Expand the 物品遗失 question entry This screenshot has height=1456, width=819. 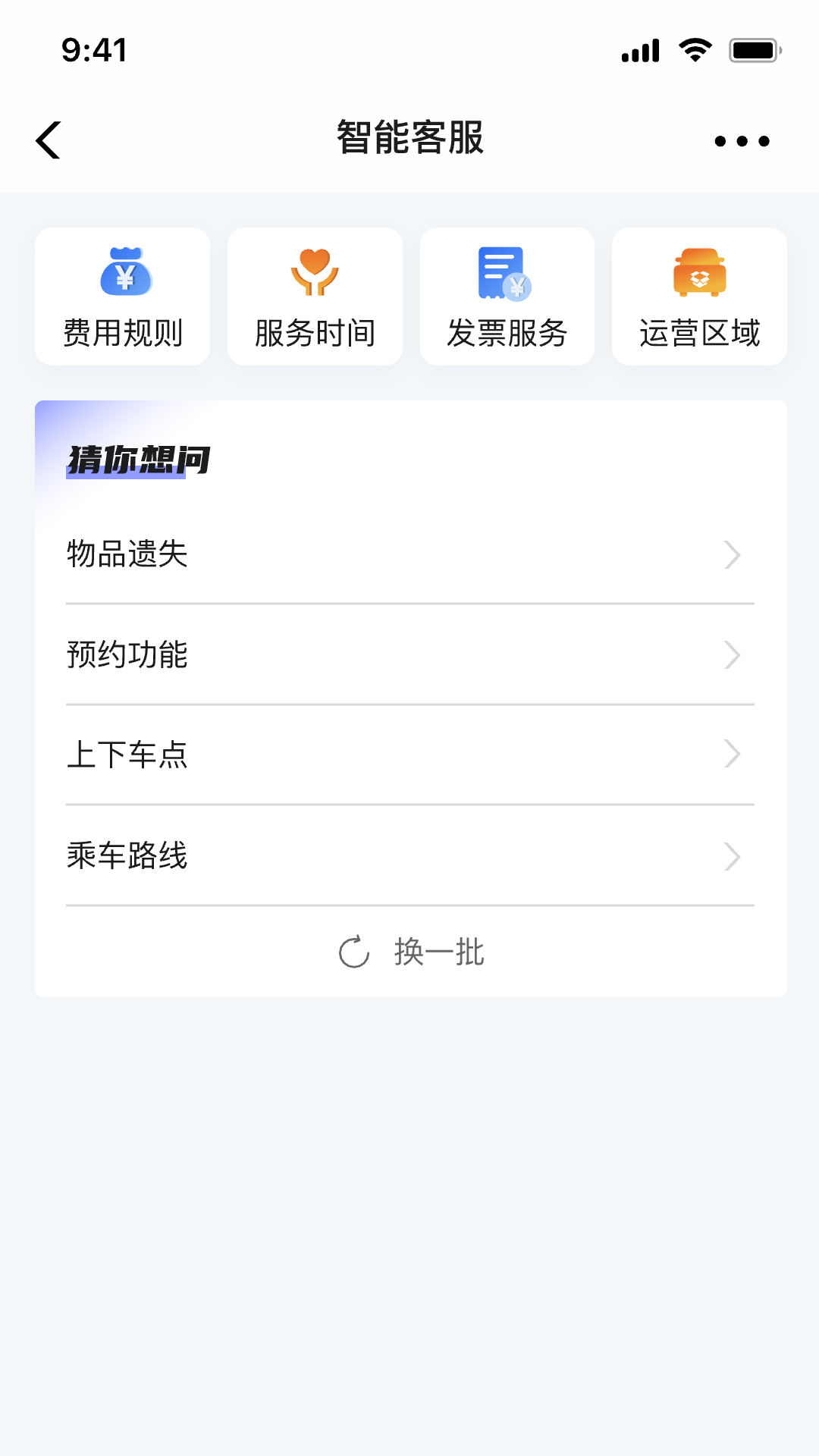733,554
